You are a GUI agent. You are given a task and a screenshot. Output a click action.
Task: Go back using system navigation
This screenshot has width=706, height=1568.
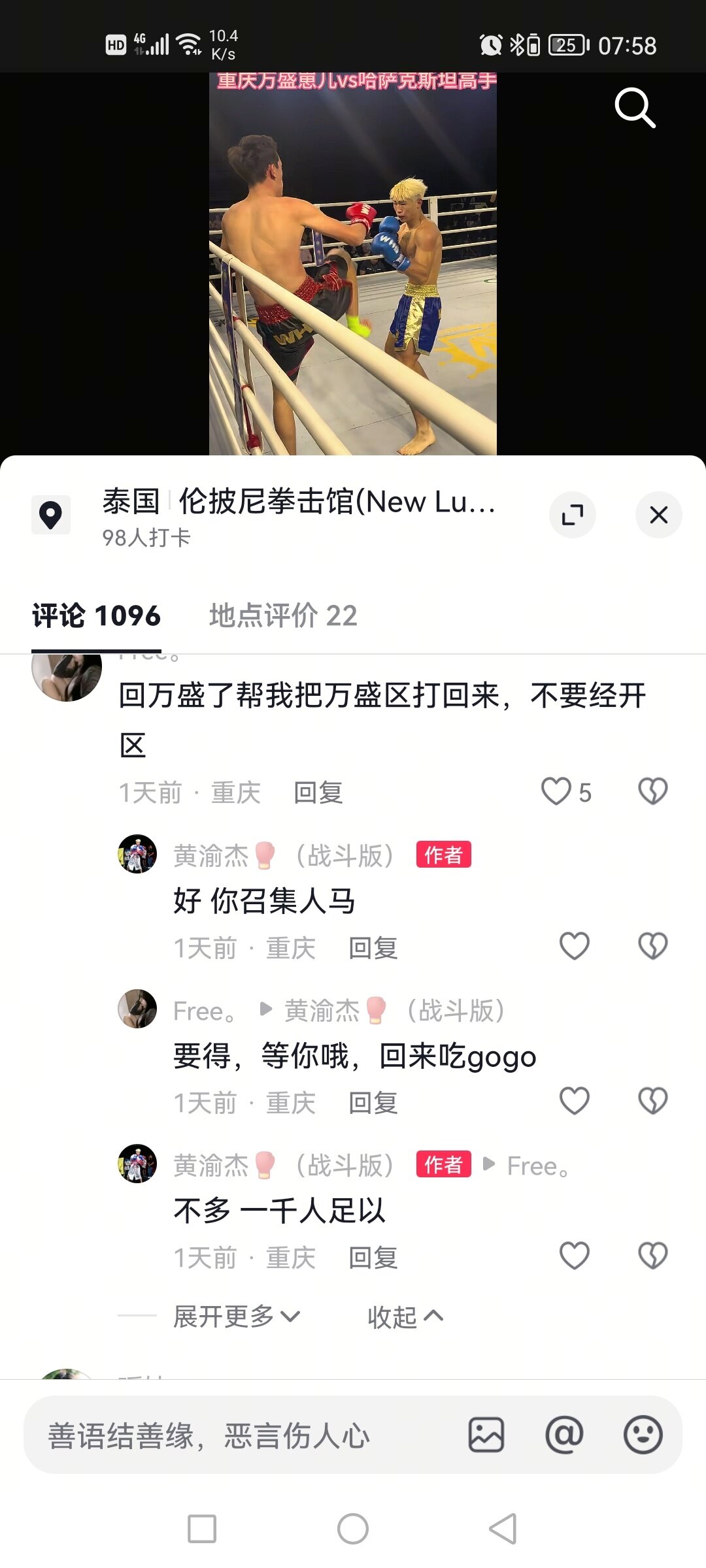503,1529
